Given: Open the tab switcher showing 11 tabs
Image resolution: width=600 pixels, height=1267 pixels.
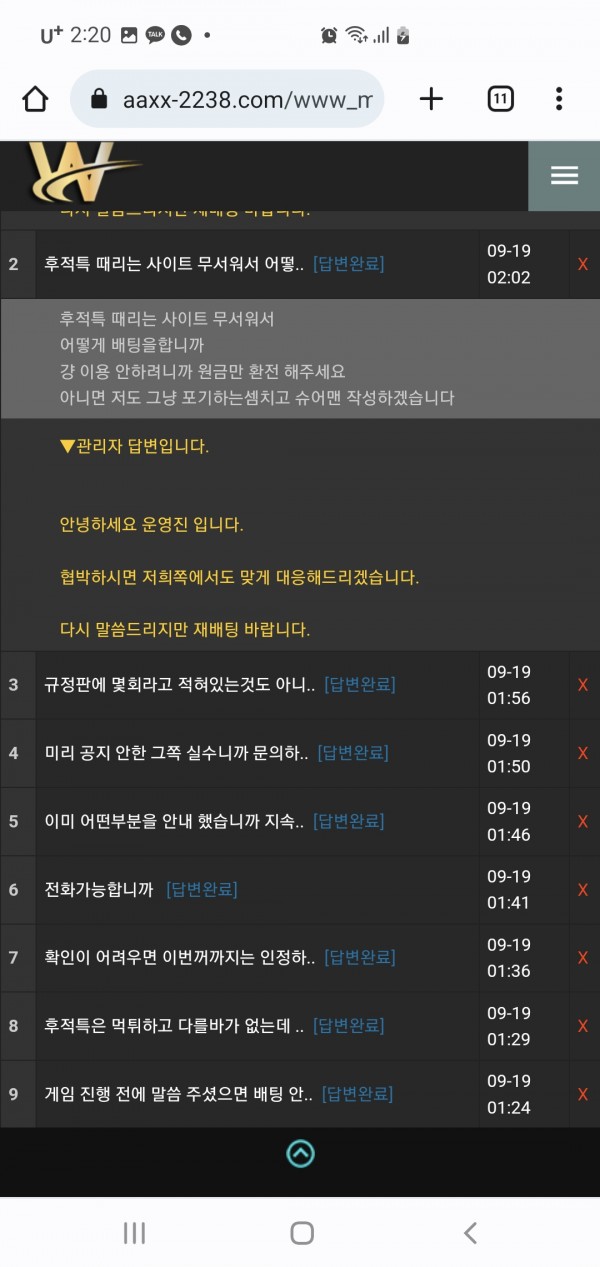Looking at the screenshot, I should click(x=500, y=98).
